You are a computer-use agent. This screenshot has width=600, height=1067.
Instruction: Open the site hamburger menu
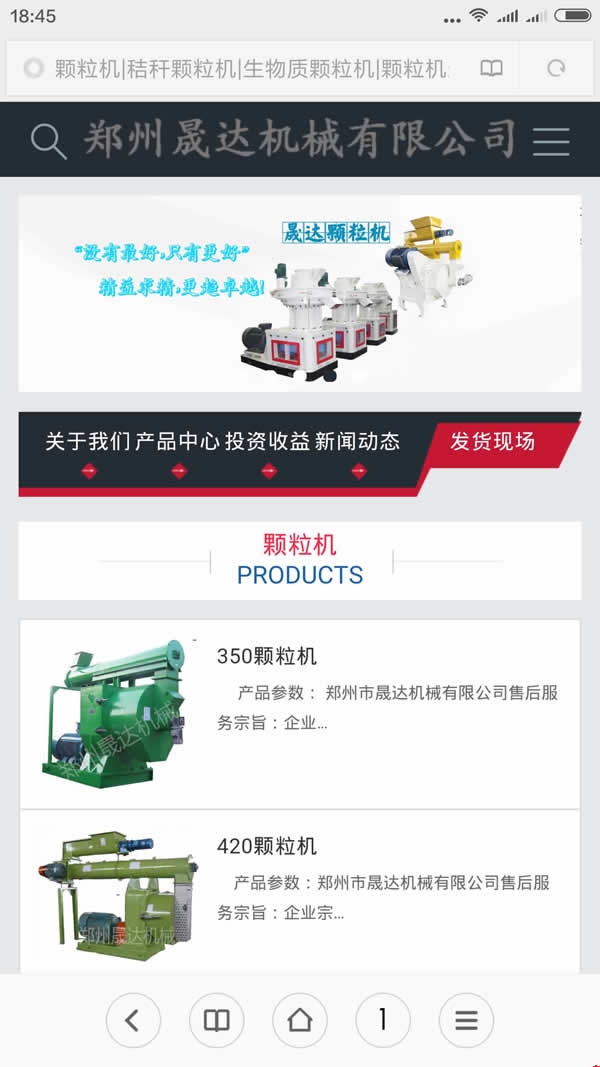551,141
